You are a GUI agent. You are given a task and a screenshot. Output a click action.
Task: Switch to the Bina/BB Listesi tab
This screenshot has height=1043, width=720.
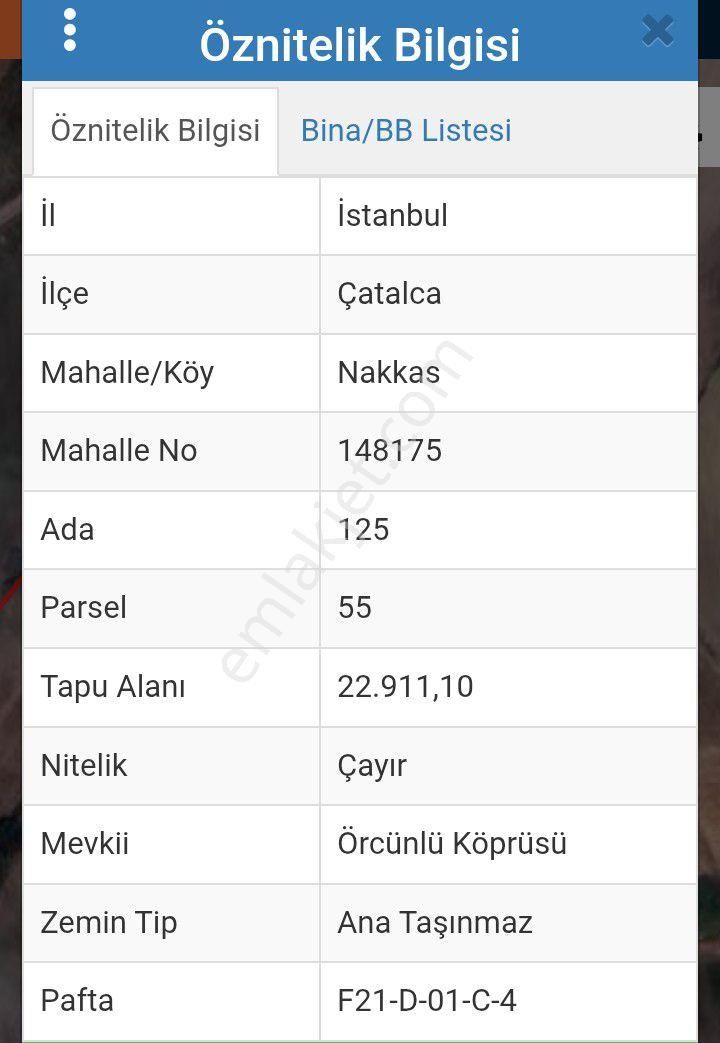406,130
